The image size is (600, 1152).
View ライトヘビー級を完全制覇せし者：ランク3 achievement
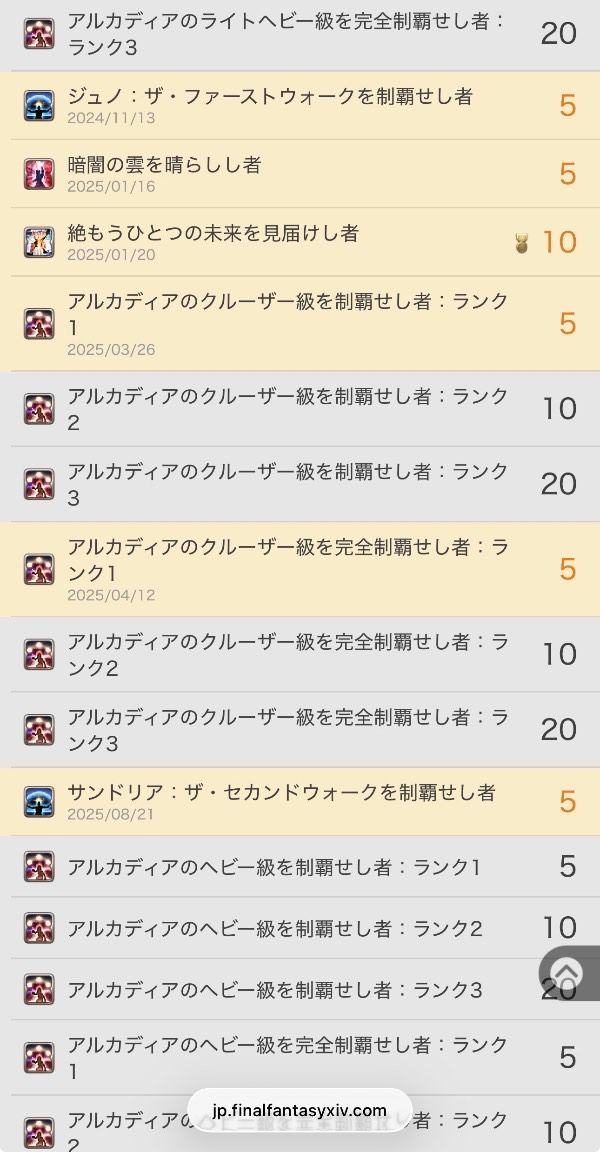288,33
